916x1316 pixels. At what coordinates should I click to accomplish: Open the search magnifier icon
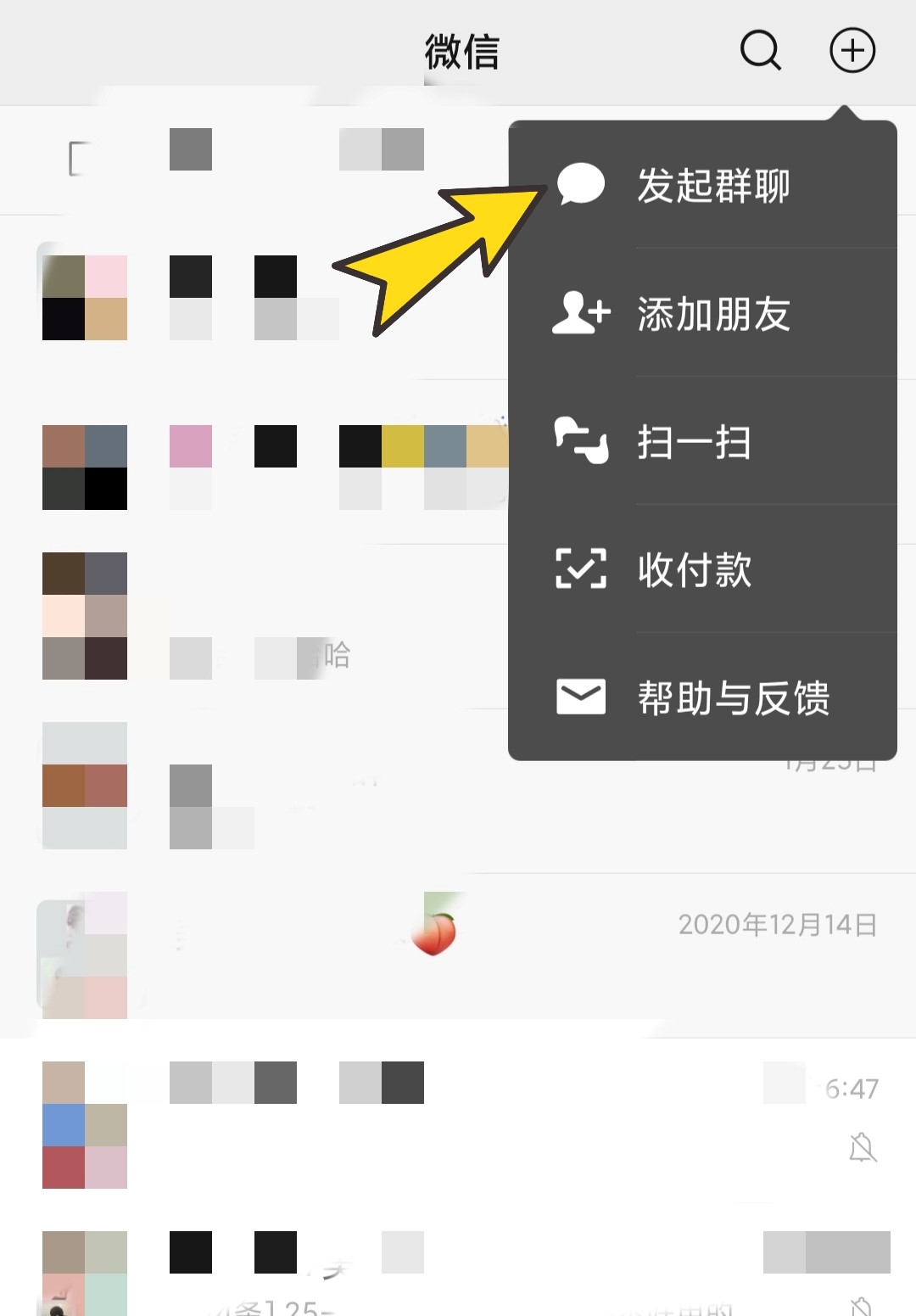coord(760,50)
